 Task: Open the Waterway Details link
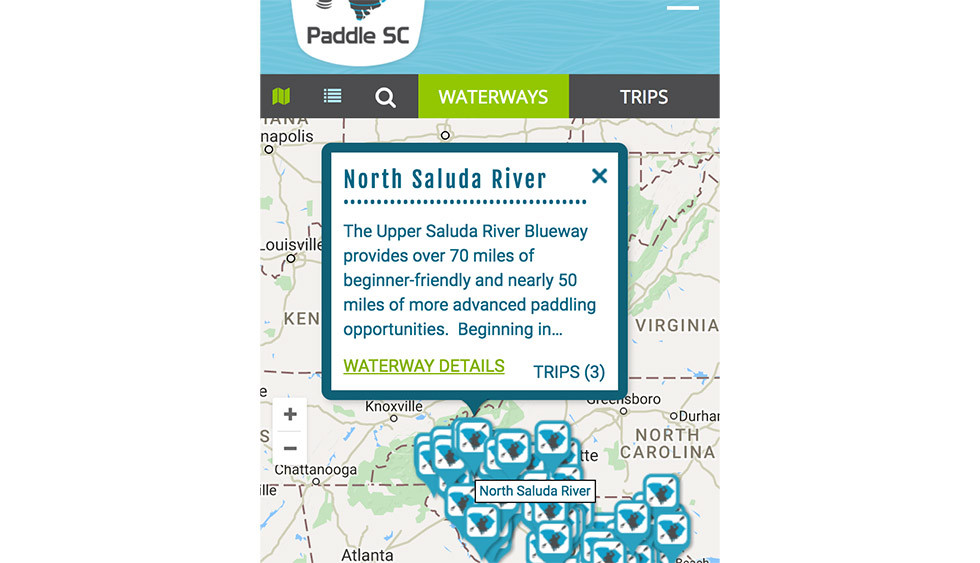click(424, 366)
